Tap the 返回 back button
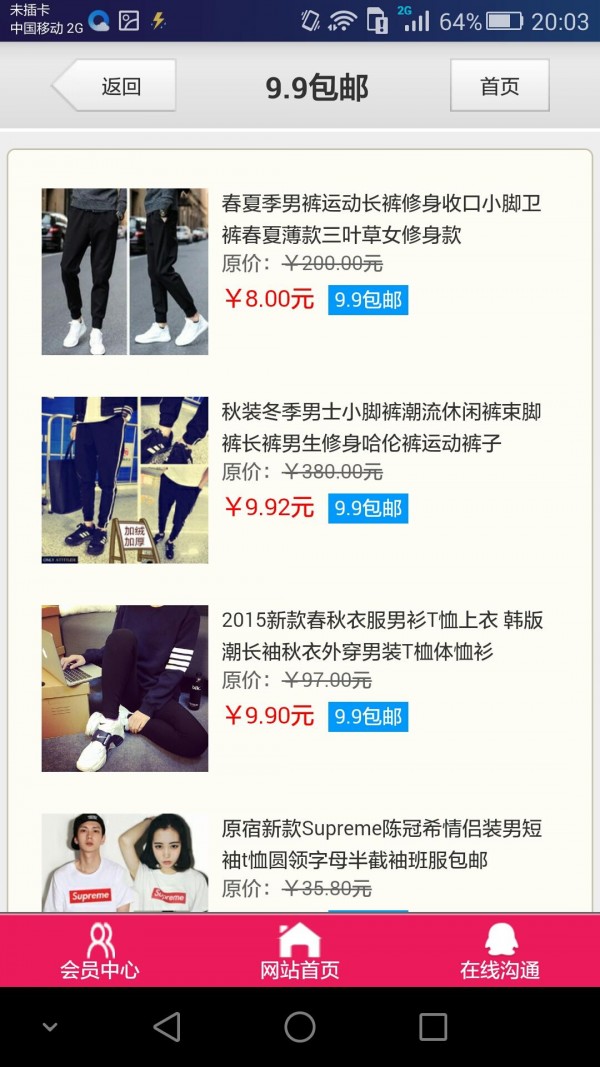The image size is (600, 1067). pyautogui.click(x=116, y=86)
